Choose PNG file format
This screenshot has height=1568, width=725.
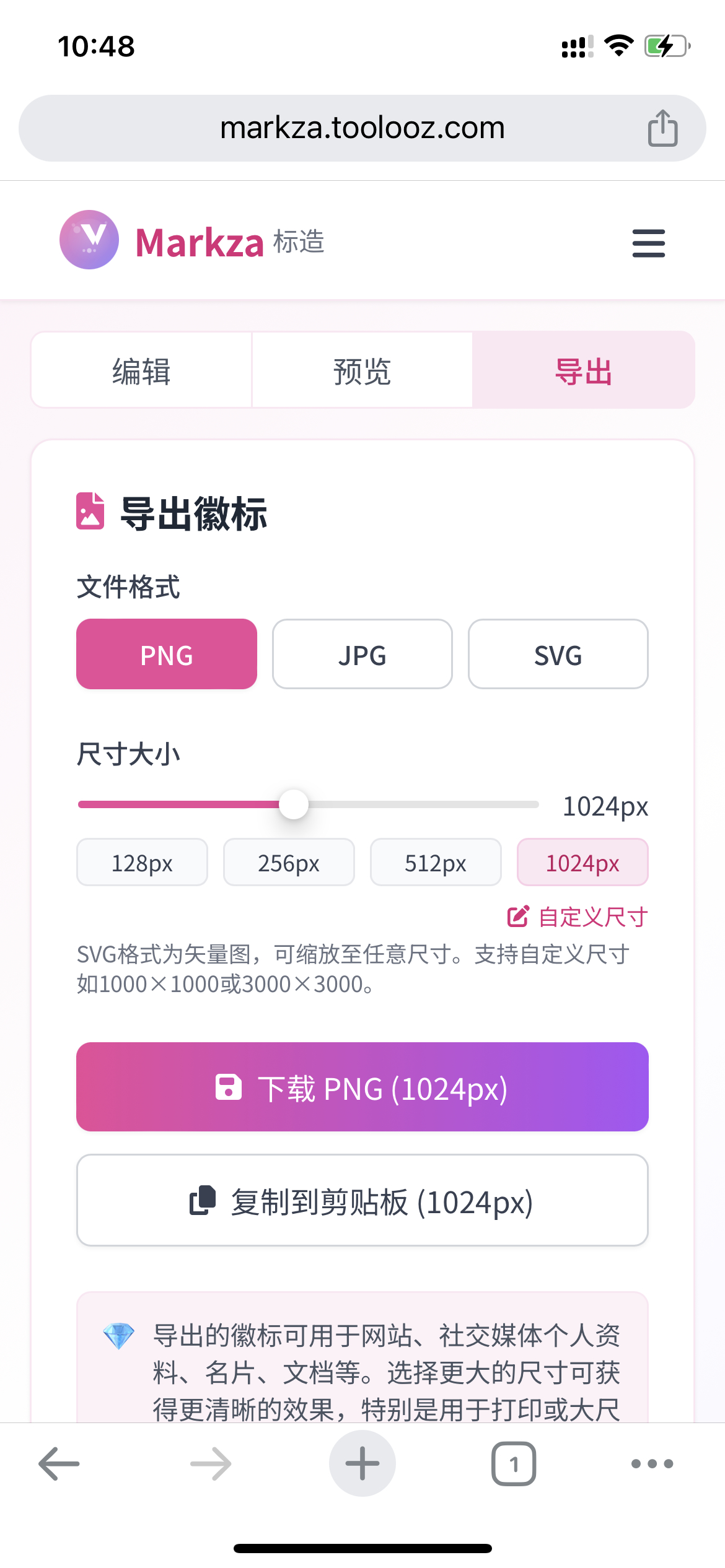(166, 655)
